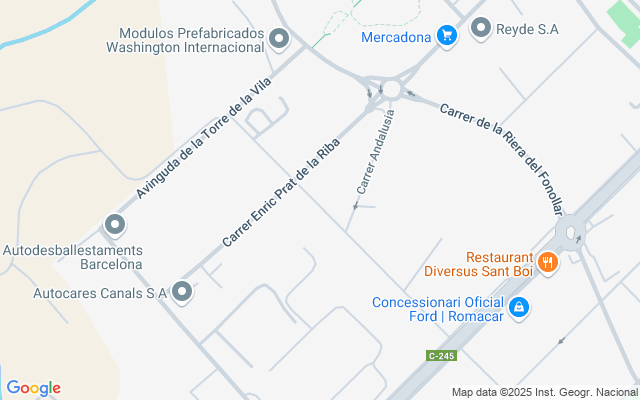Open the Restaurant Diversus Sant Boi pin
Screen dimensions: 640x400
pyautogui.click(x=547, y=262)
